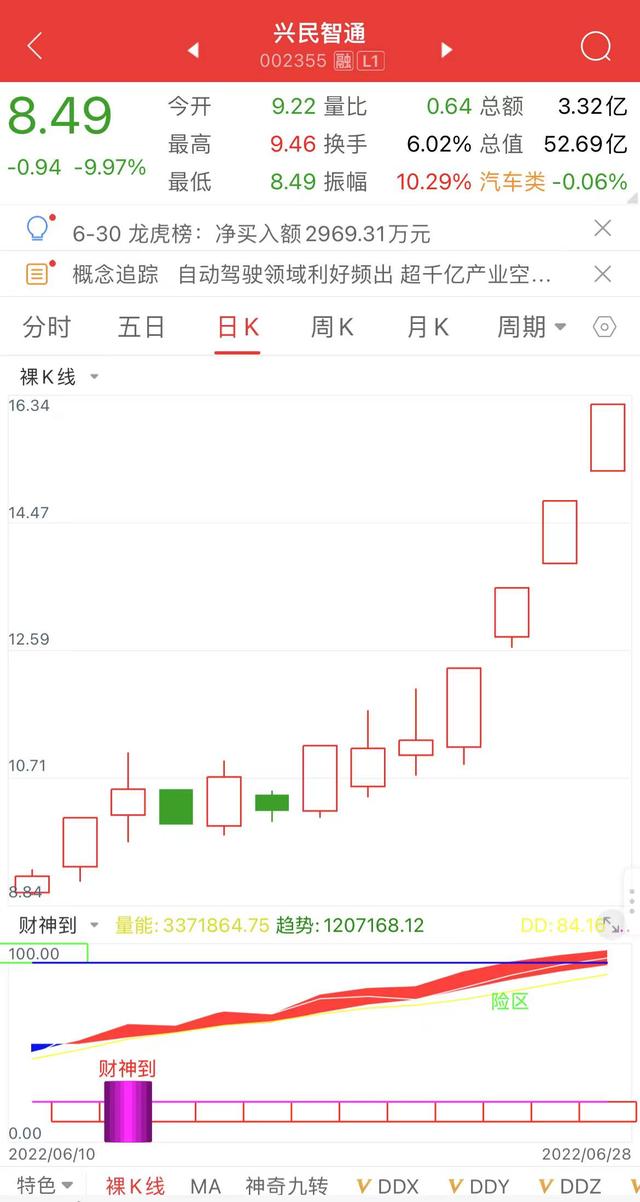Screen dimensions: 640x1202
Task: Switch to the next stock arrow
Action: [447, 49]
